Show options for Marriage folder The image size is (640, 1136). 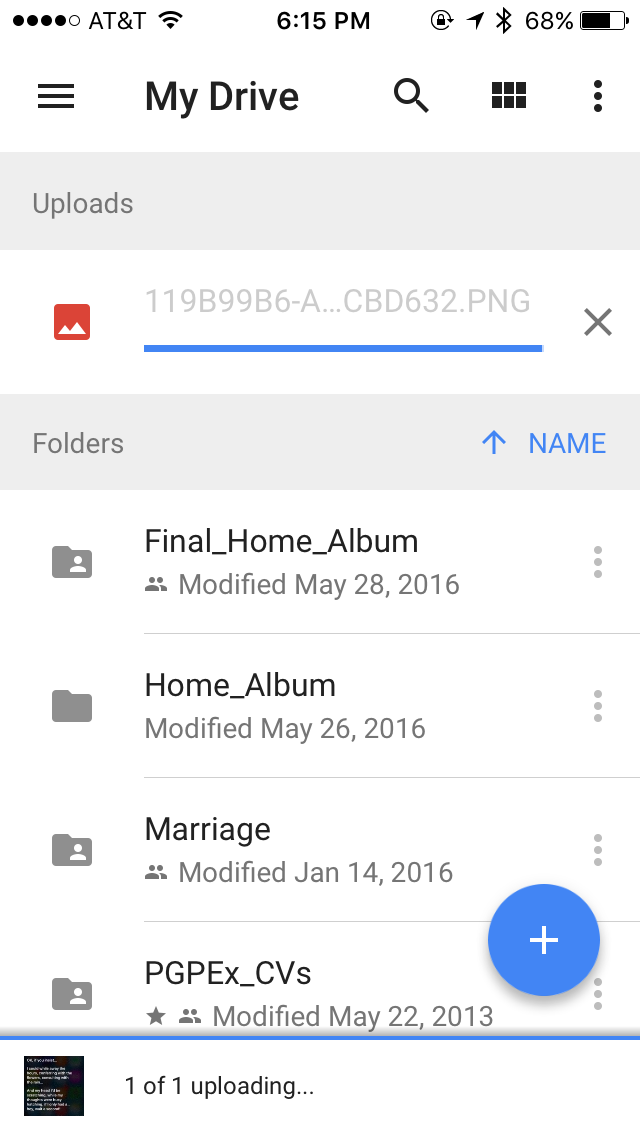[x=597, y=849]
